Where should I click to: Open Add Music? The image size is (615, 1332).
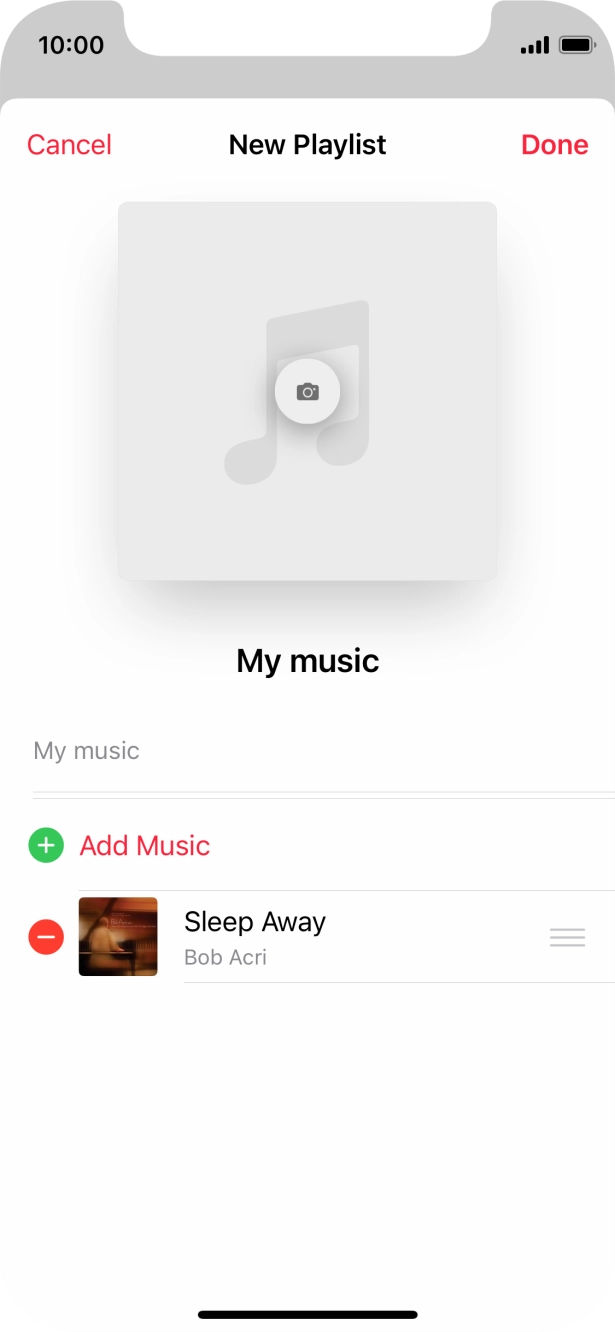tap(145, 846)
